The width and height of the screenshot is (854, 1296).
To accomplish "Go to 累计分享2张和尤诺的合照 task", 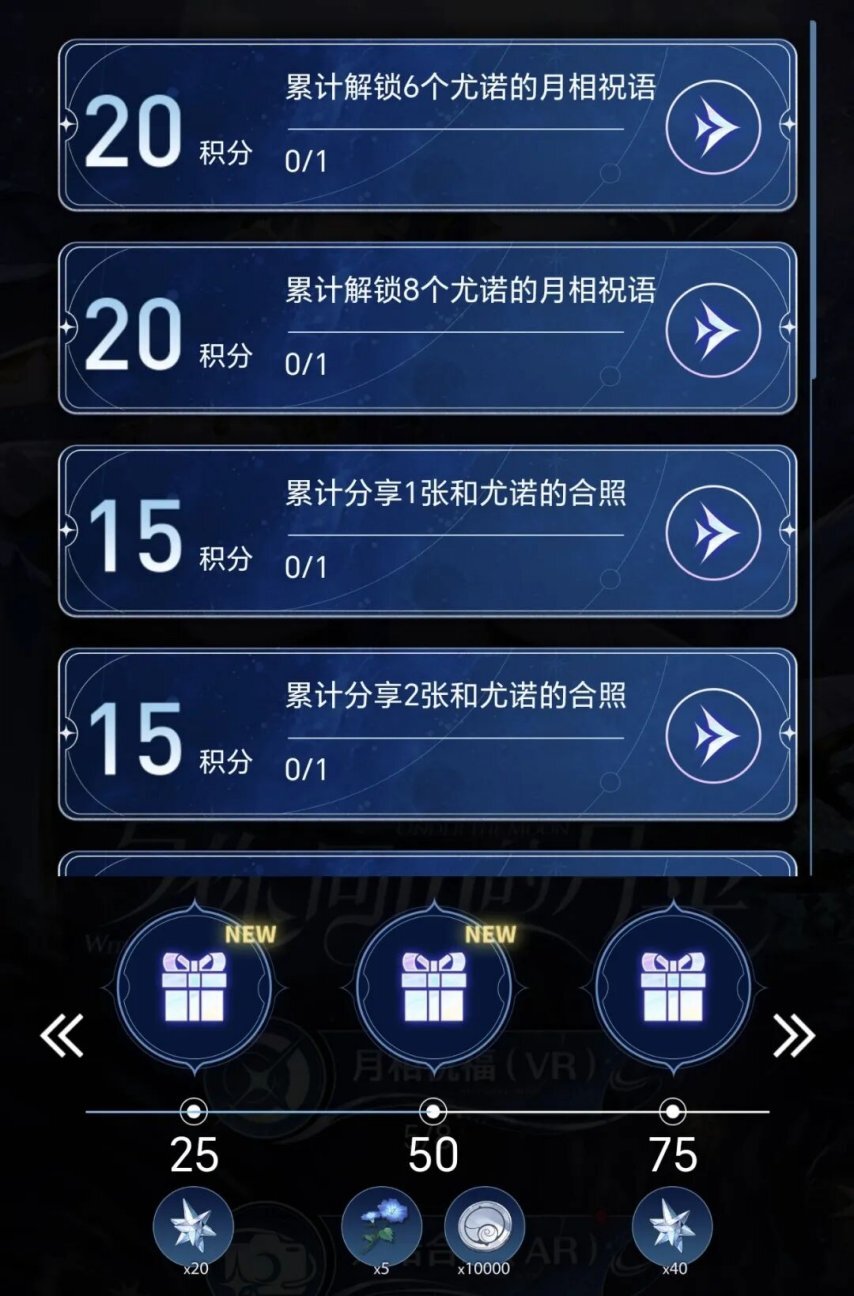I will pos(714,735).
